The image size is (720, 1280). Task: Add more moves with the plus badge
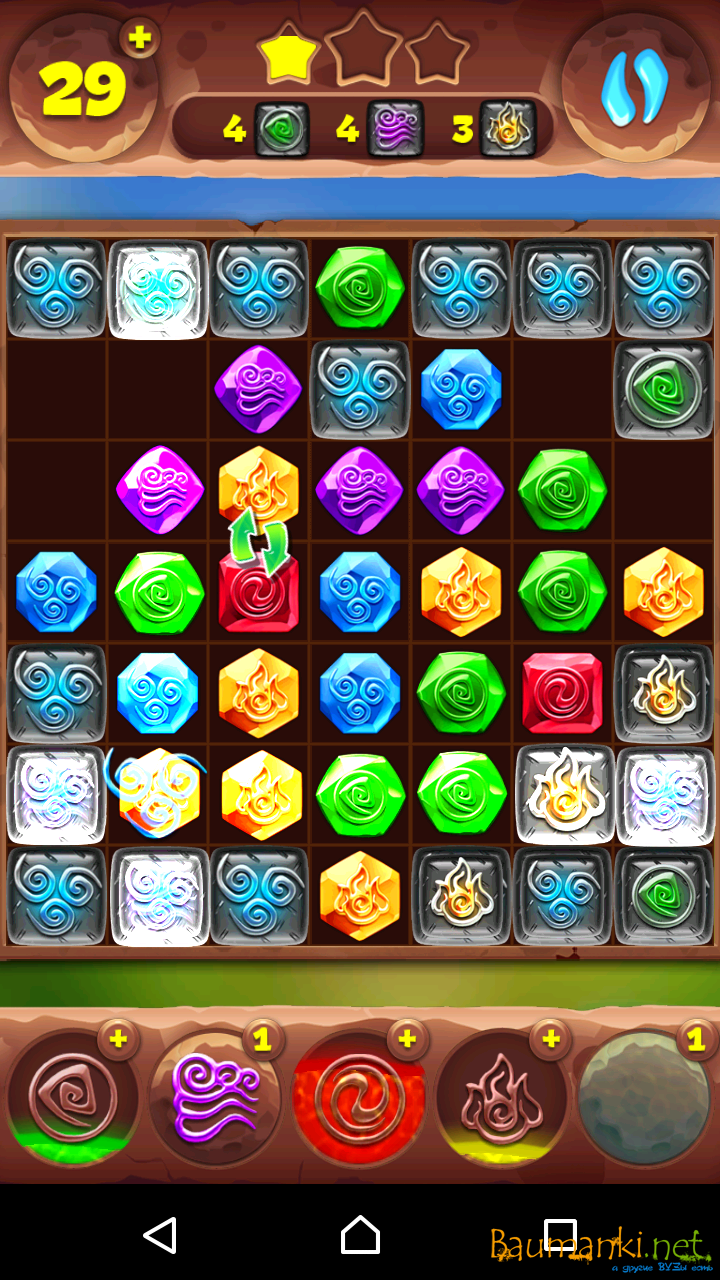tap(139, 38)
